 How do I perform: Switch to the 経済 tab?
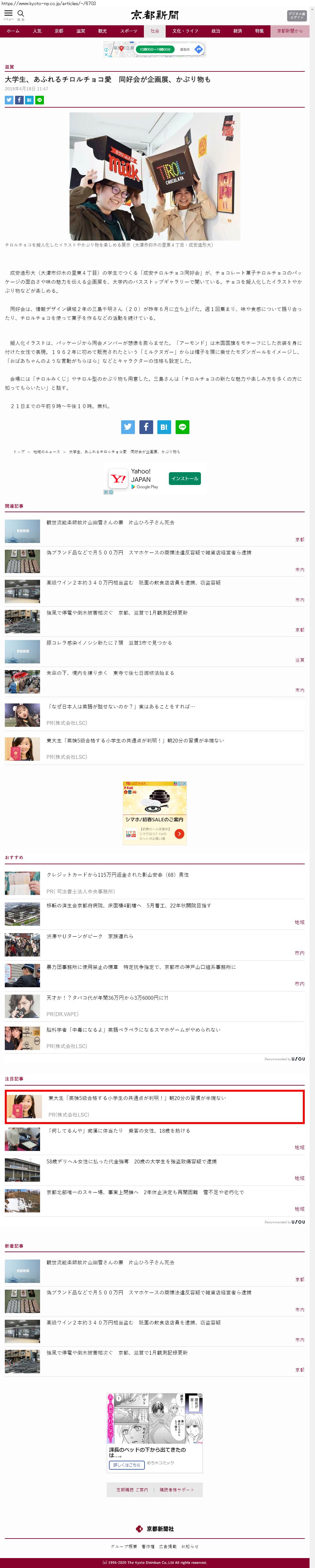[238, 31]
